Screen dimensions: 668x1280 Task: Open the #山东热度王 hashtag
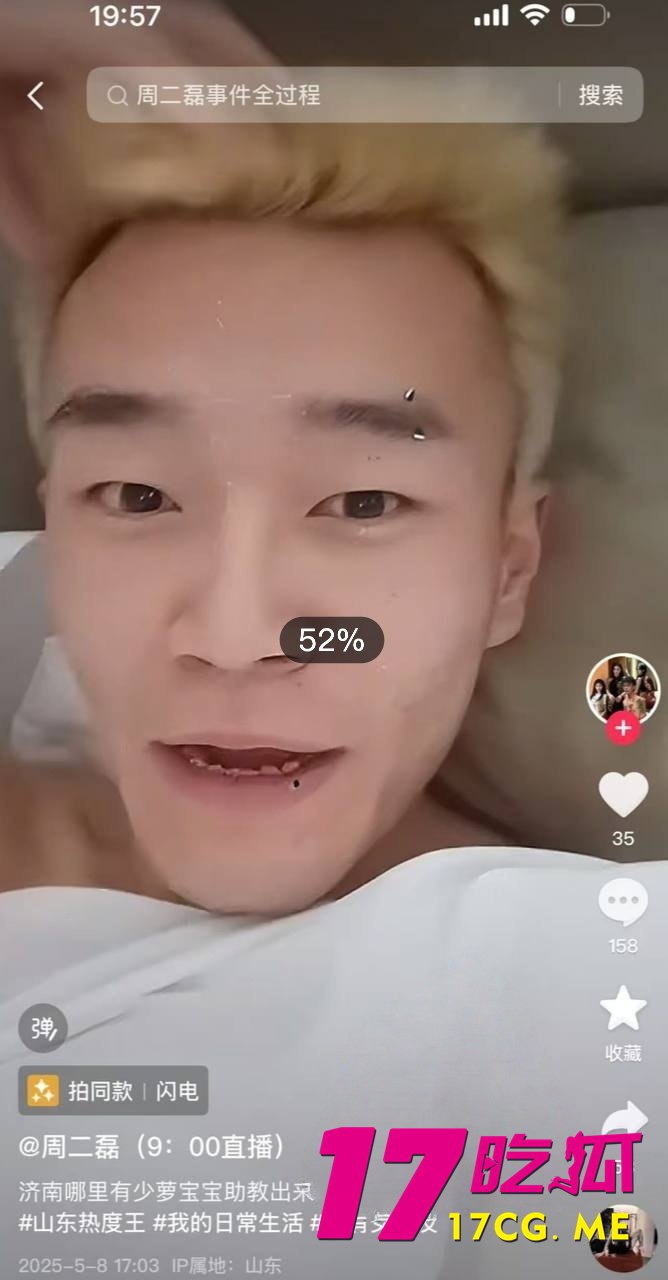(x=82, y=1222)
